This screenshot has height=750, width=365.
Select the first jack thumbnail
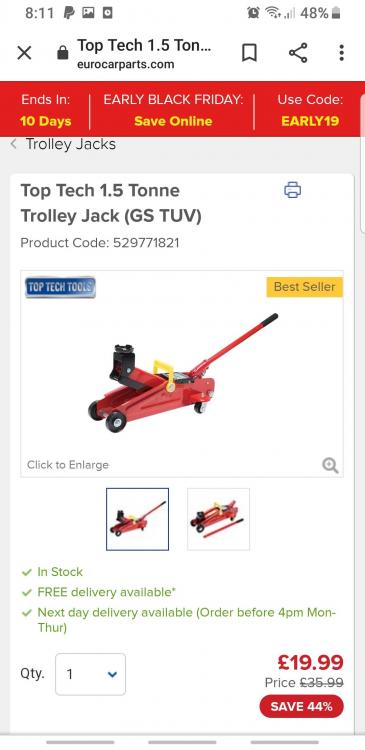click(x=137, y=519)
